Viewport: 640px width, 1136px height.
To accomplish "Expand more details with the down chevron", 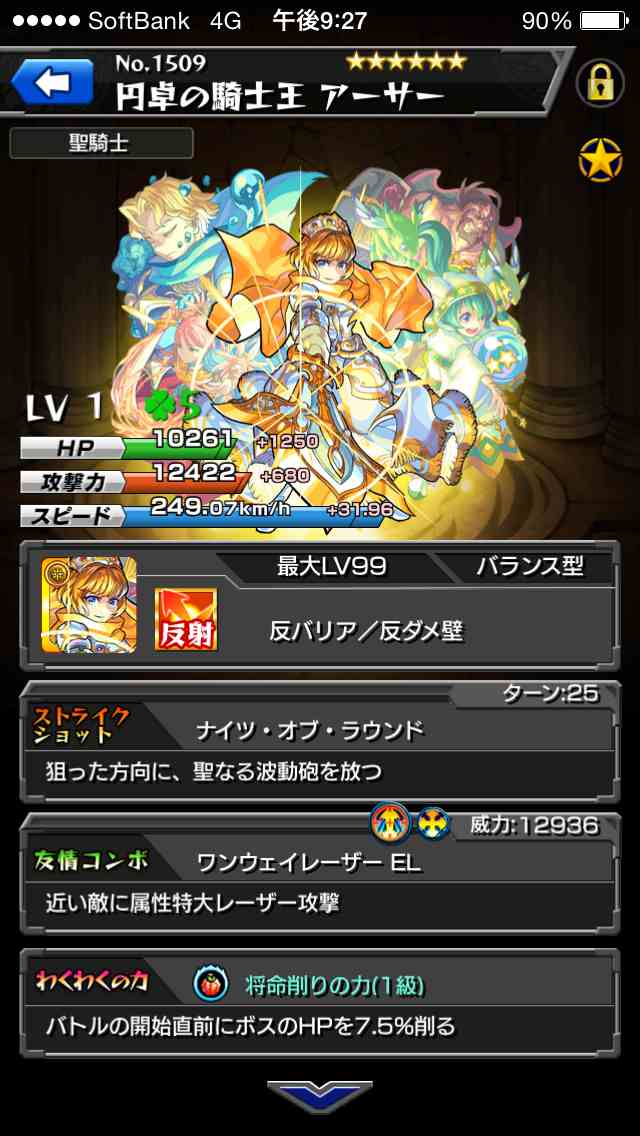I will point(320,1096).
